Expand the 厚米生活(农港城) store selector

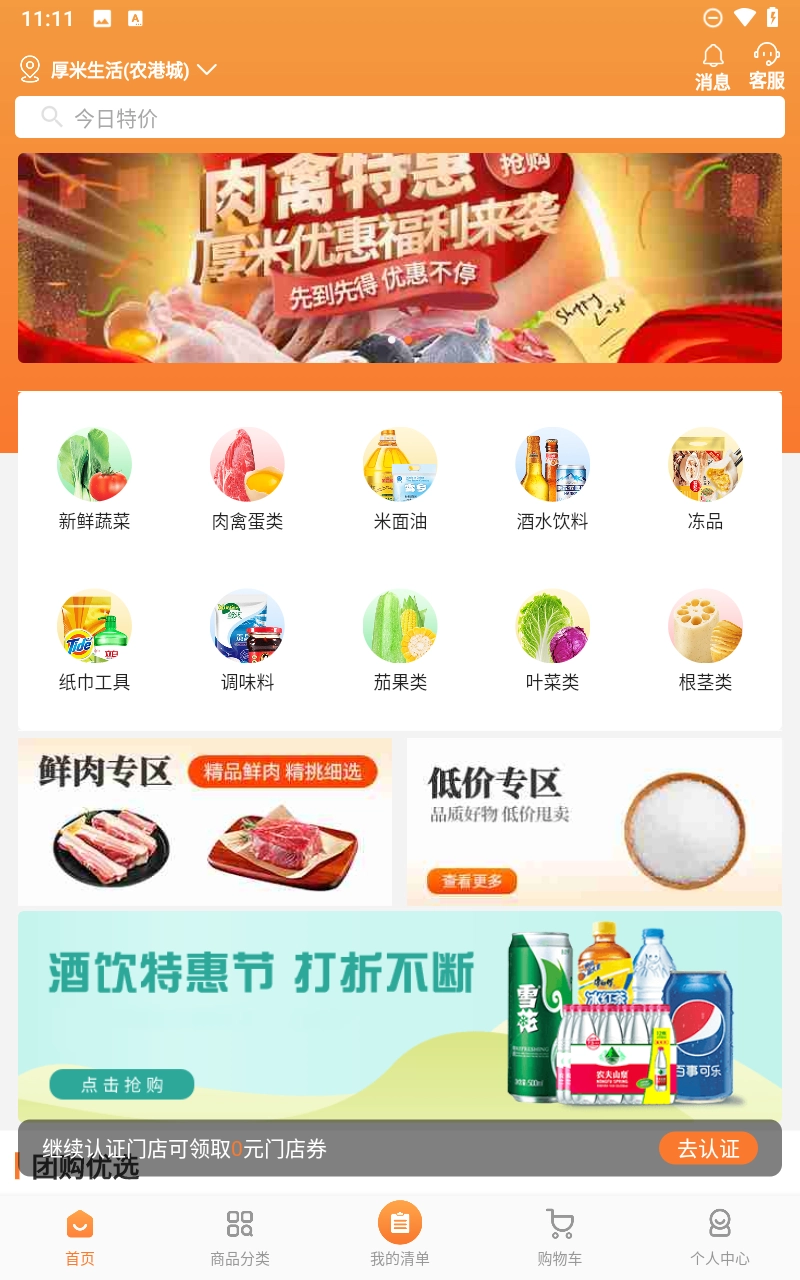click(119, 70)
